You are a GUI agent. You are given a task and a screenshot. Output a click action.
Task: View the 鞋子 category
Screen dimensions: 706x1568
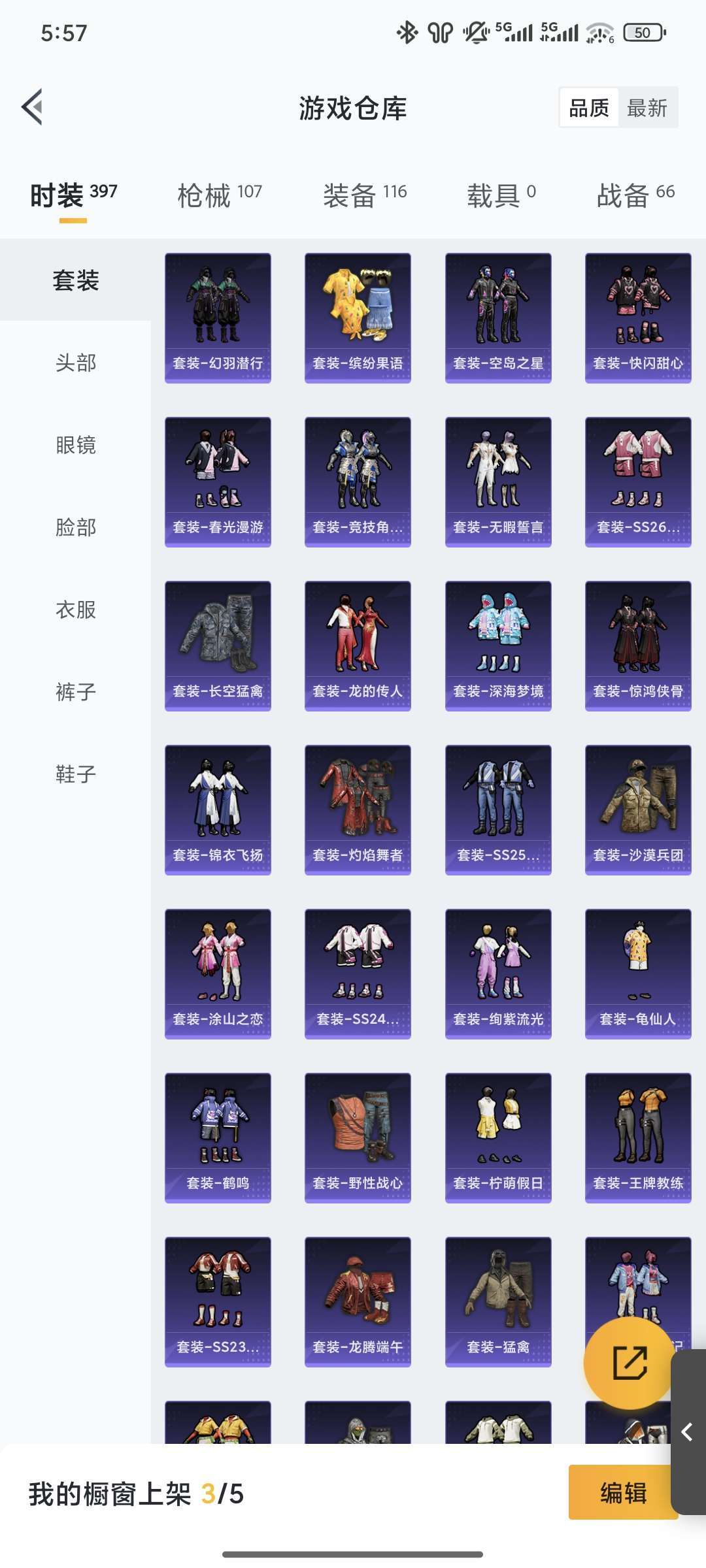[x=76, y=774]
